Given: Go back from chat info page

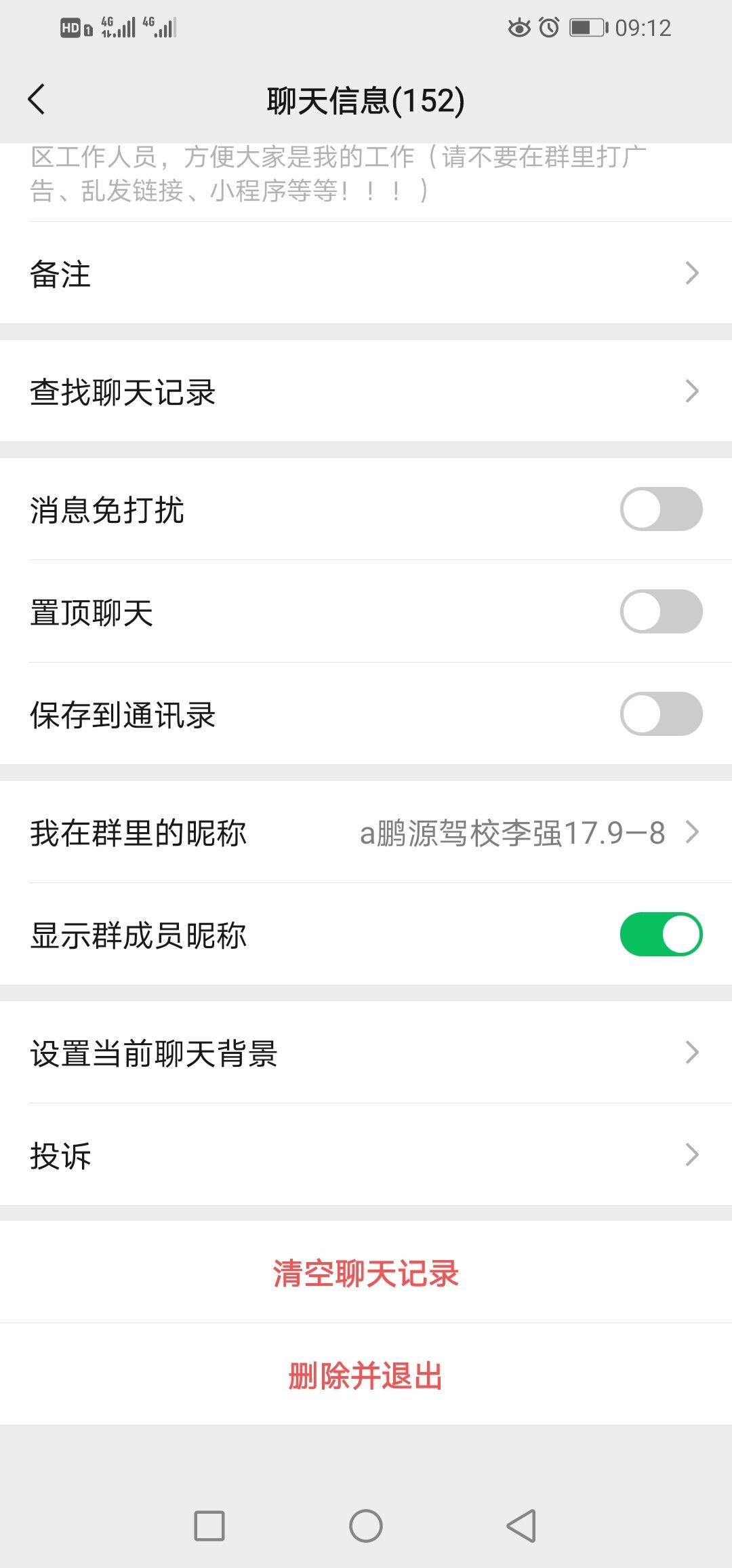Looking at the screenshot, I should point(37,100).
